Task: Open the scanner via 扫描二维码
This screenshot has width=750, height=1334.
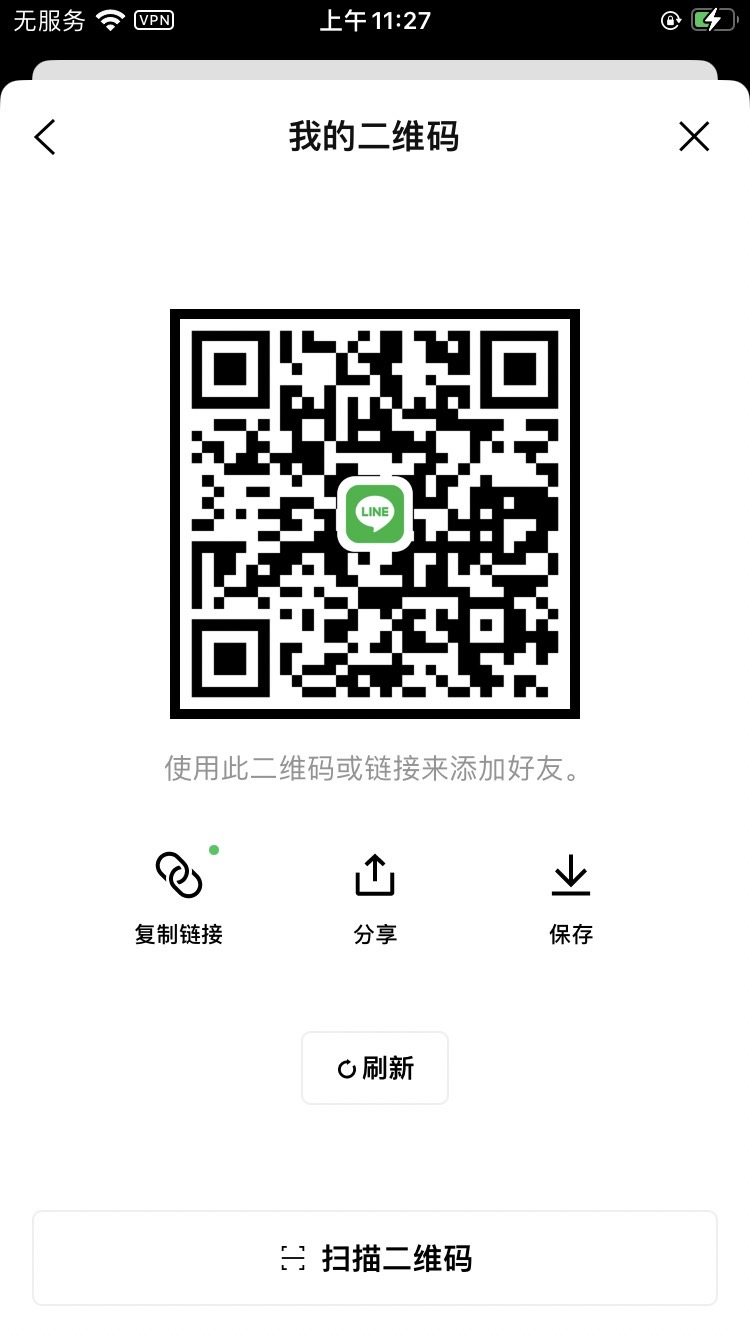Action: coord(375,1258)
